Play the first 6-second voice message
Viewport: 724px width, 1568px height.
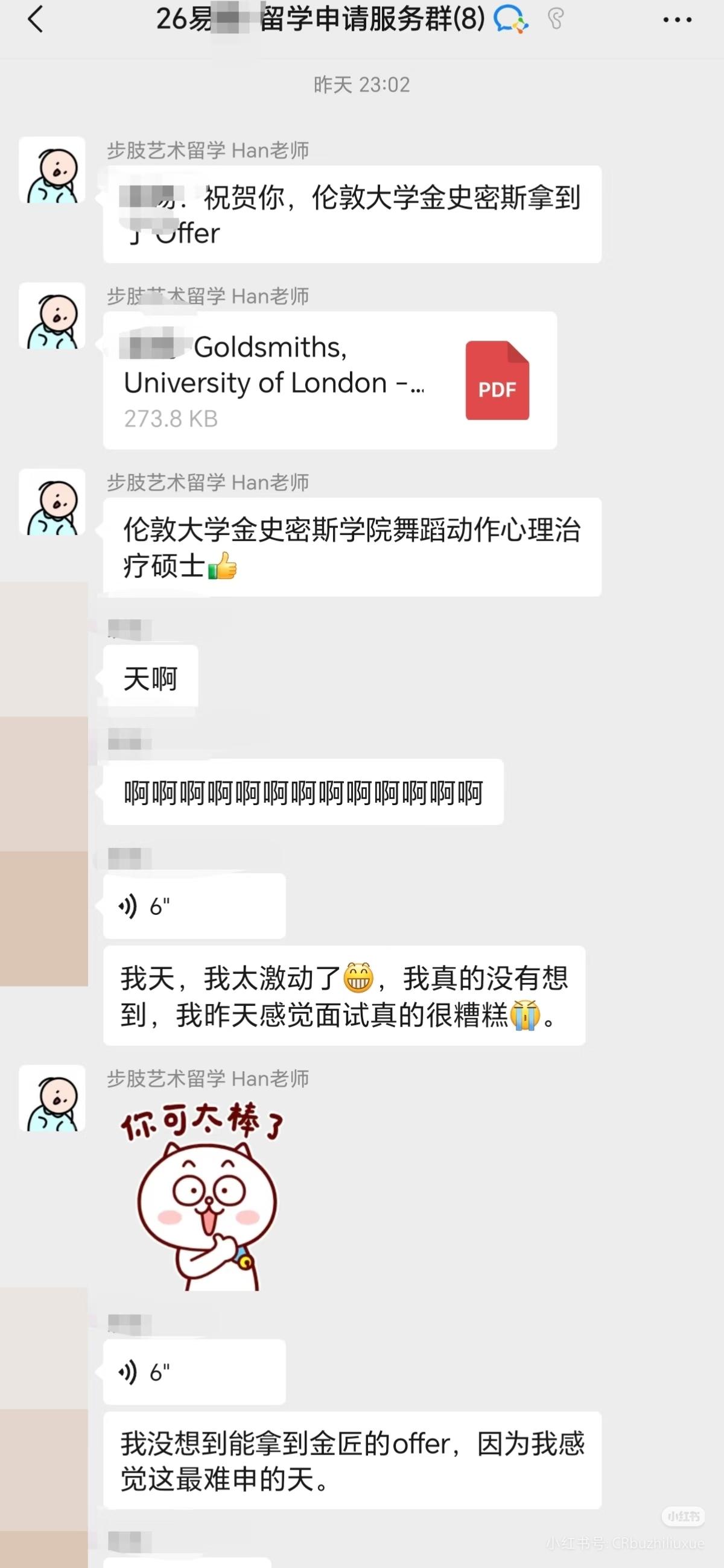[194, 906]
